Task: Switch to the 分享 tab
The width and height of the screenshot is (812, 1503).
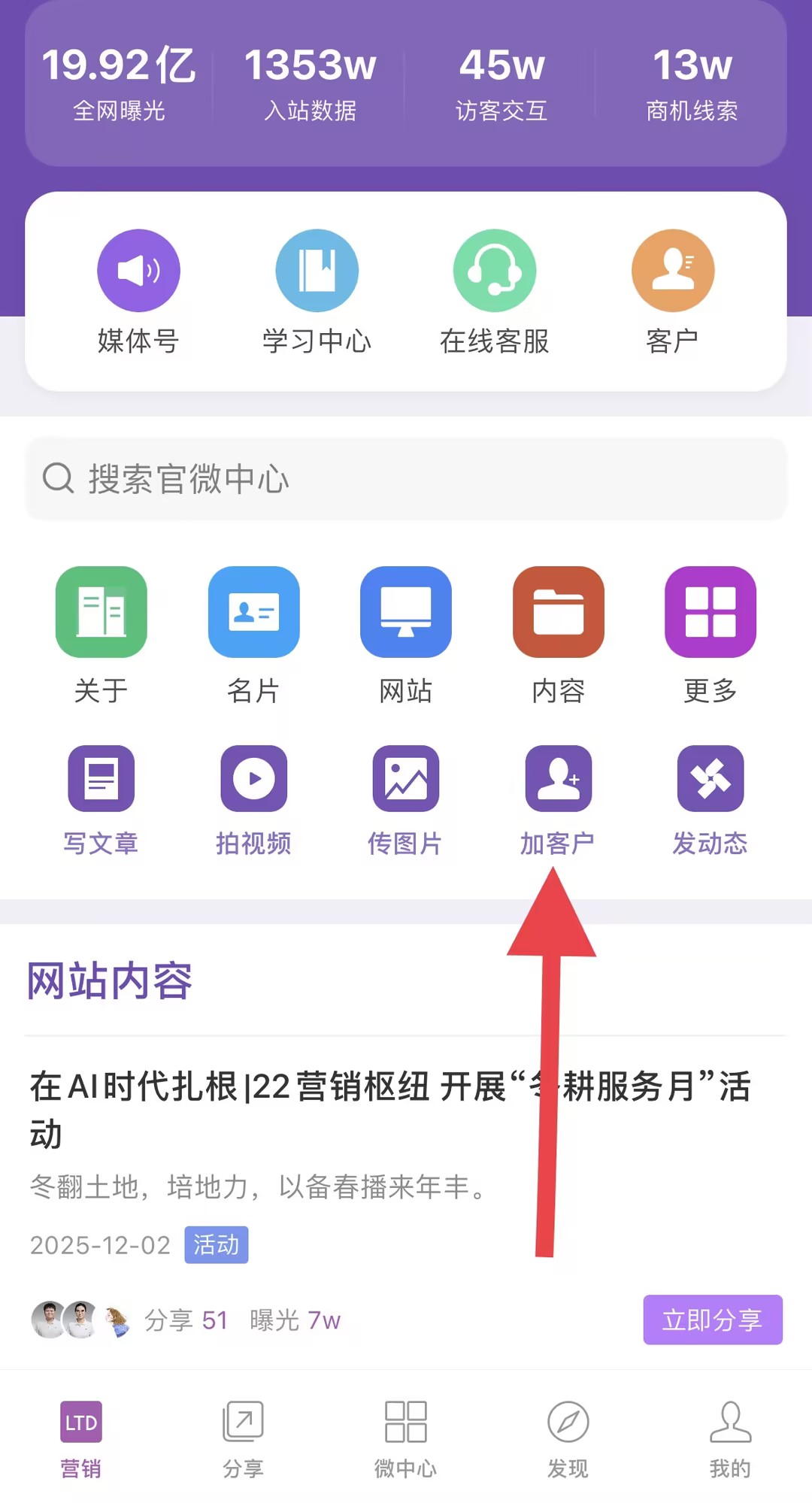Action: [243, 1438]
